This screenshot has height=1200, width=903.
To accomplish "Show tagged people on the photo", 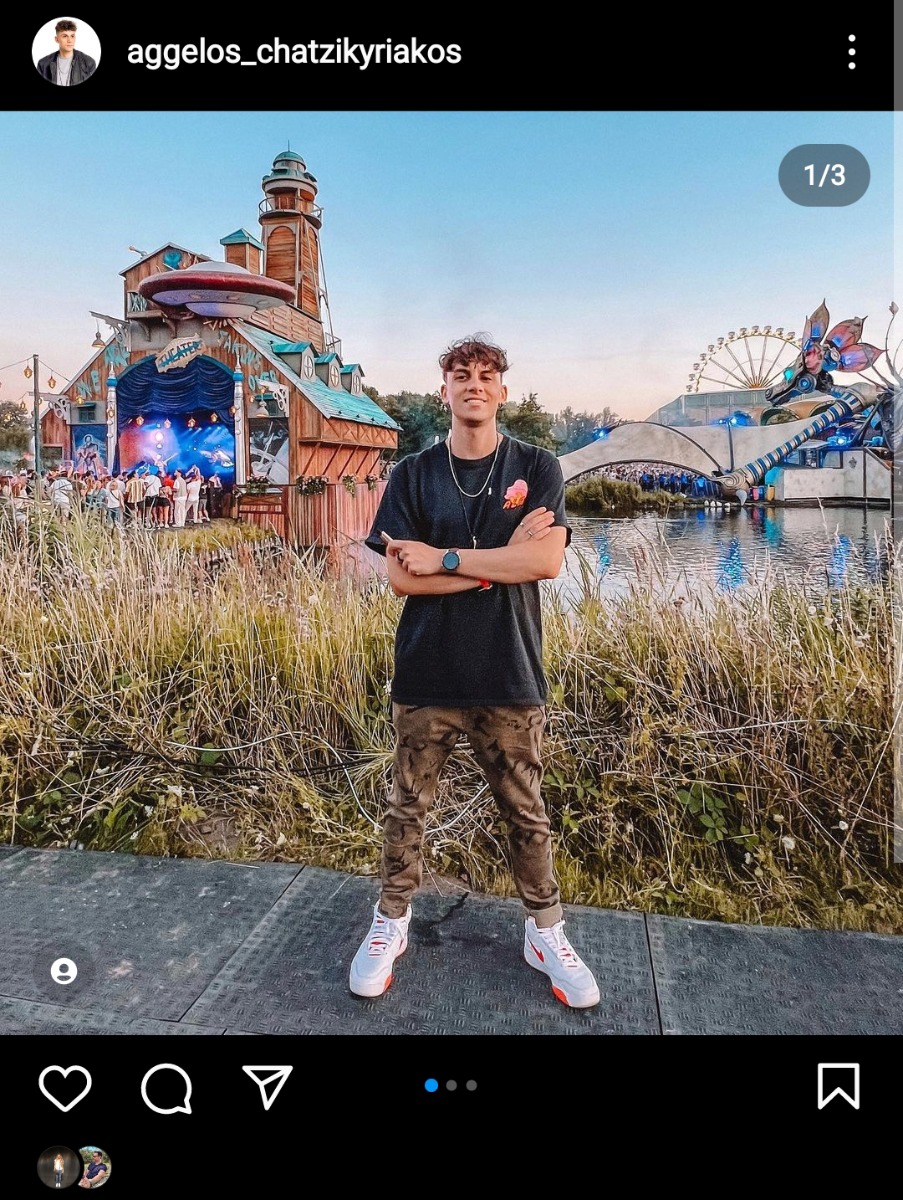I will [x=64, y=971].
